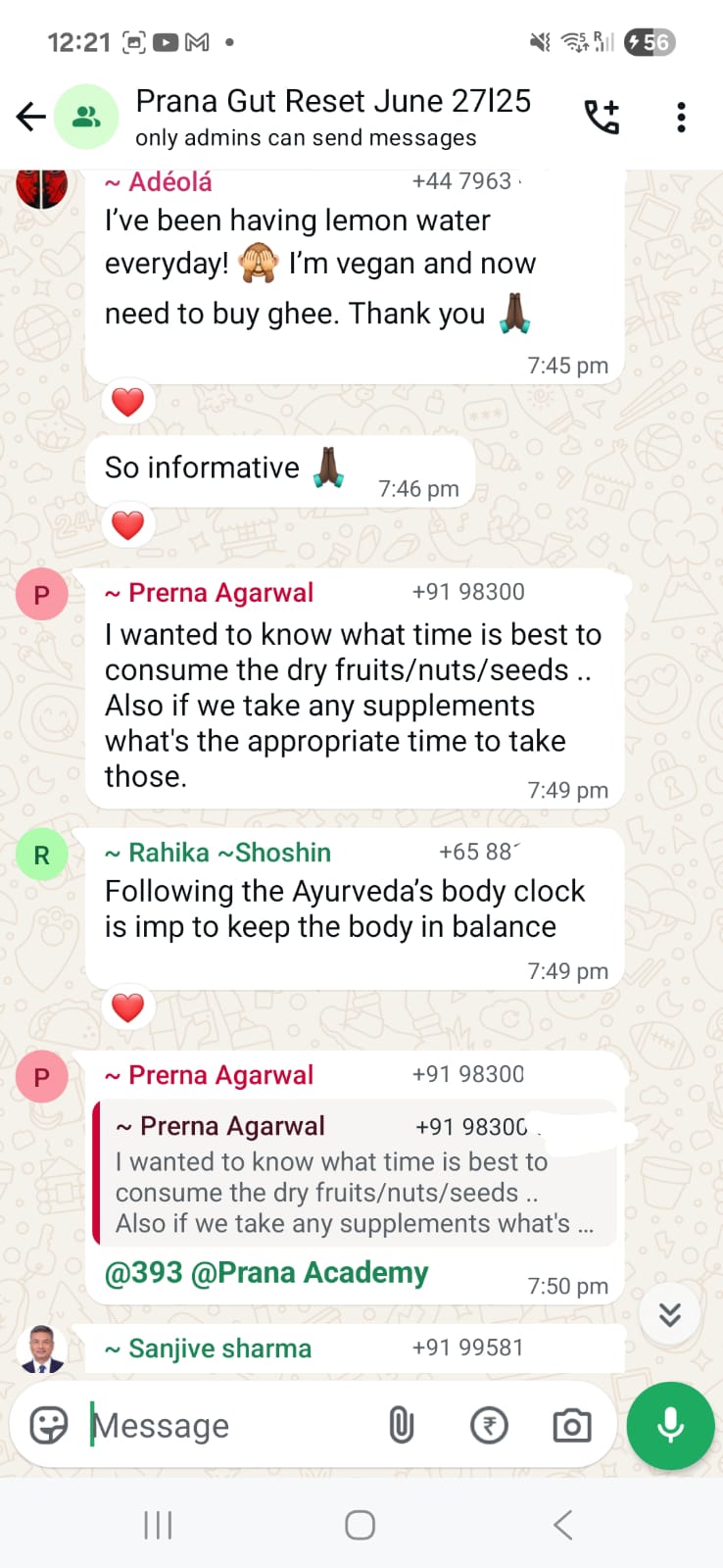Viewport: 723px width, 1568px height.
Task: Open the camera to take a photo
Action: 571,1425
